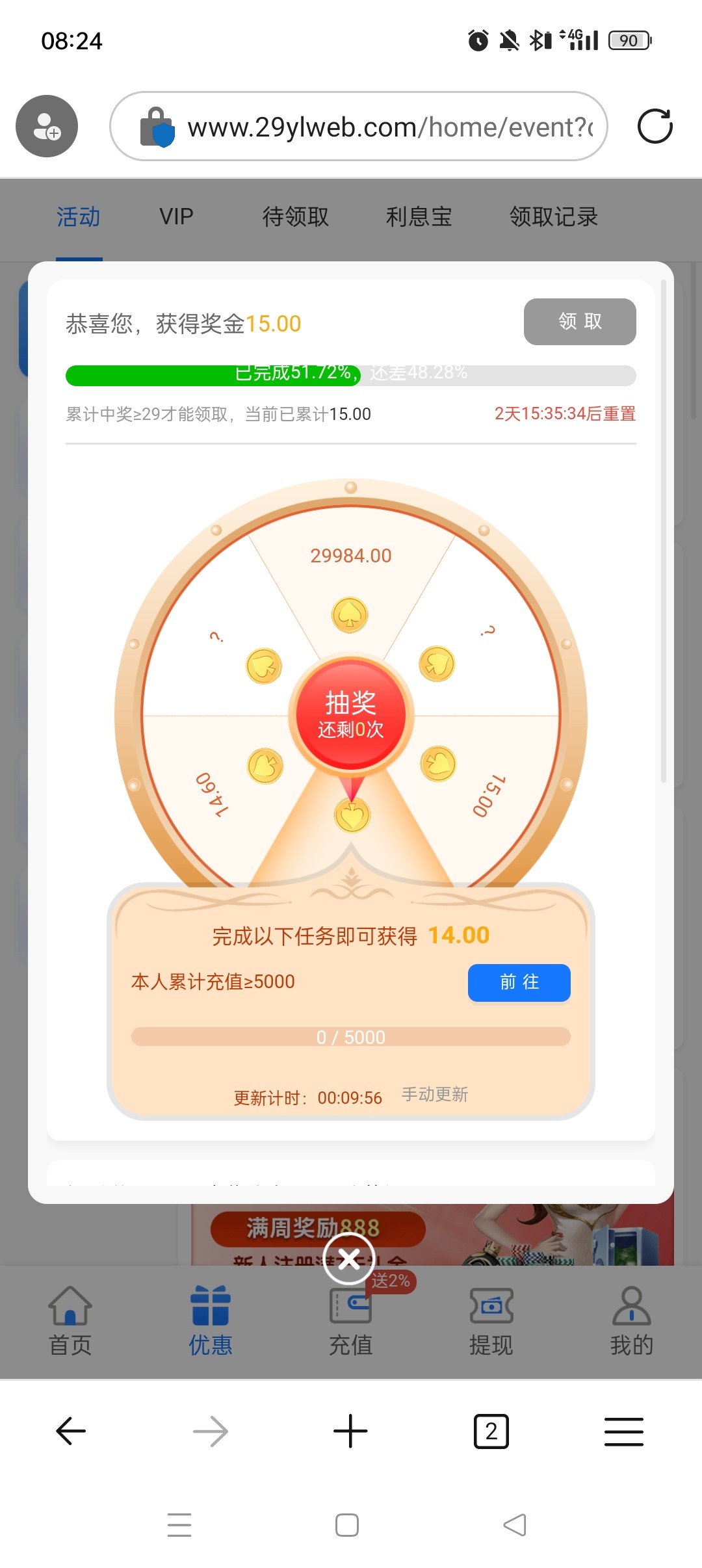Tap the blue 前往 button
The width and height of the screenshot is (702, 1568).
pos(519,982)
